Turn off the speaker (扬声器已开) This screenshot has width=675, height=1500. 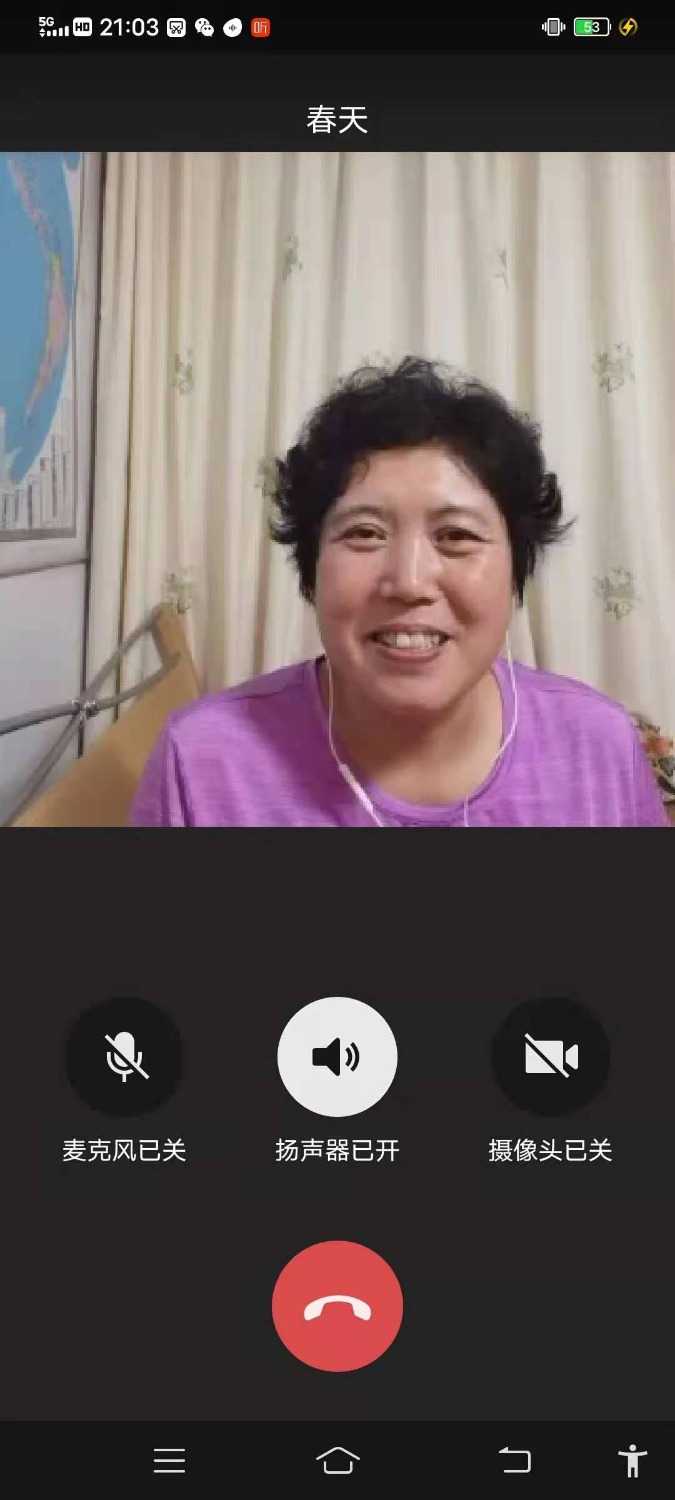pos(337,1057)
